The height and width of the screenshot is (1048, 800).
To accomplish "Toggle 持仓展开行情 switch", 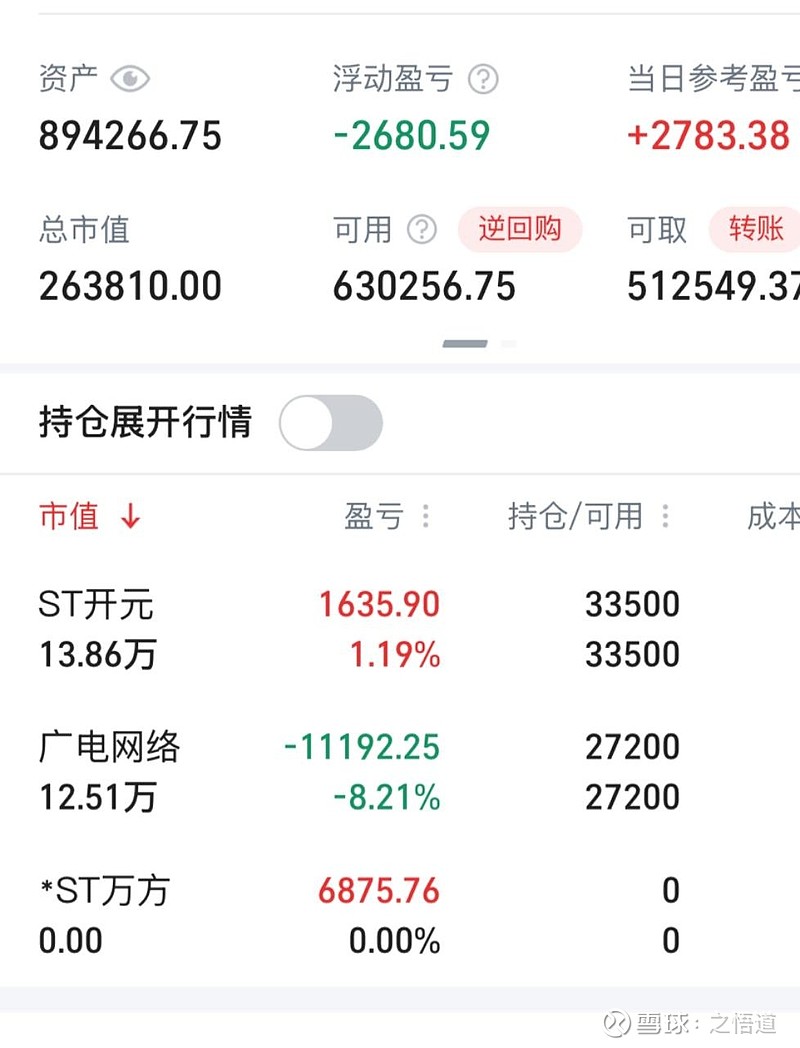I will tap(331, 422).
